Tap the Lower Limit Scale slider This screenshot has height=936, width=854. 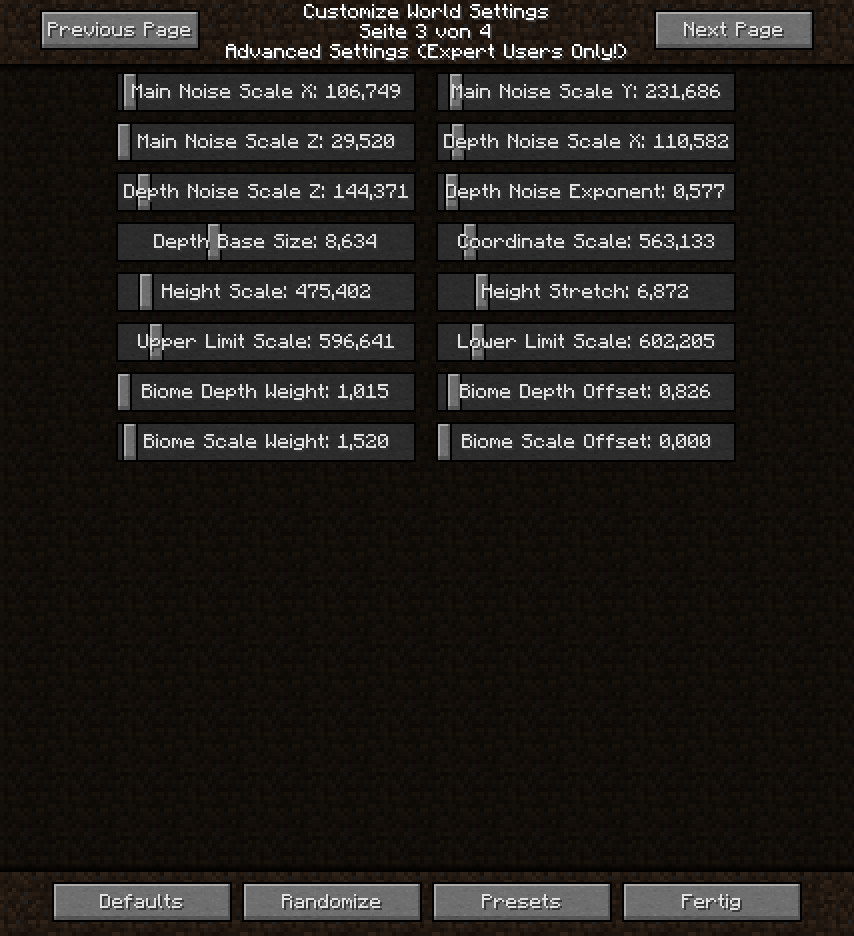pos(586,342)
